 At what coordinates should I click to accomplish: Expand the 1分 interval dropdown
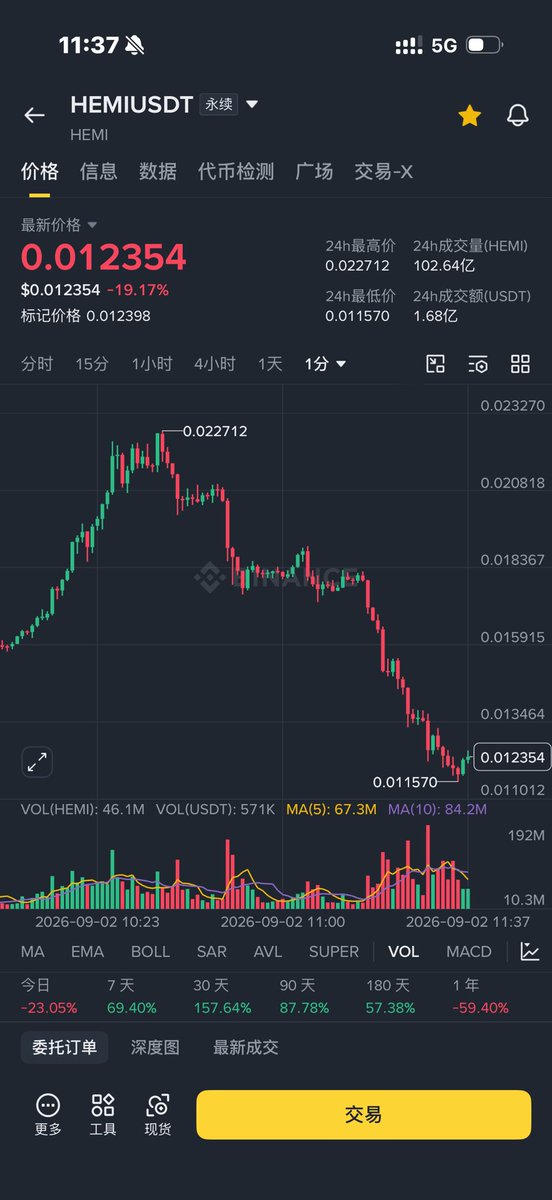(x=326, y=364)
